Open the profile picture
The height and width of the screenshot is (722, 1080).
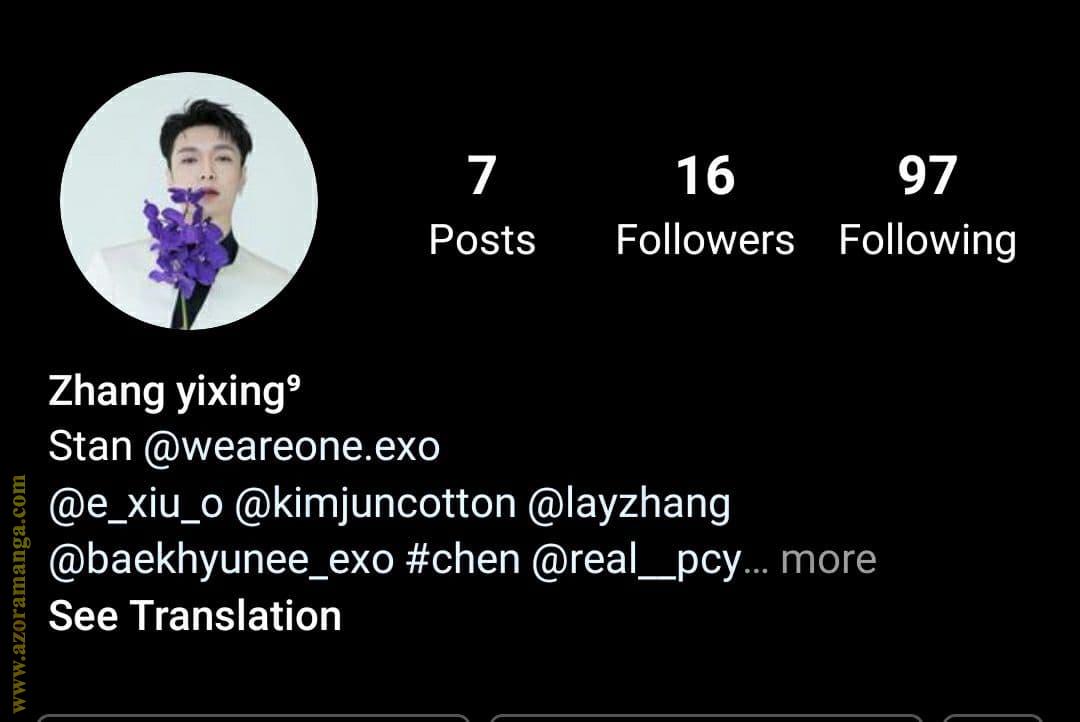[189, 201]
